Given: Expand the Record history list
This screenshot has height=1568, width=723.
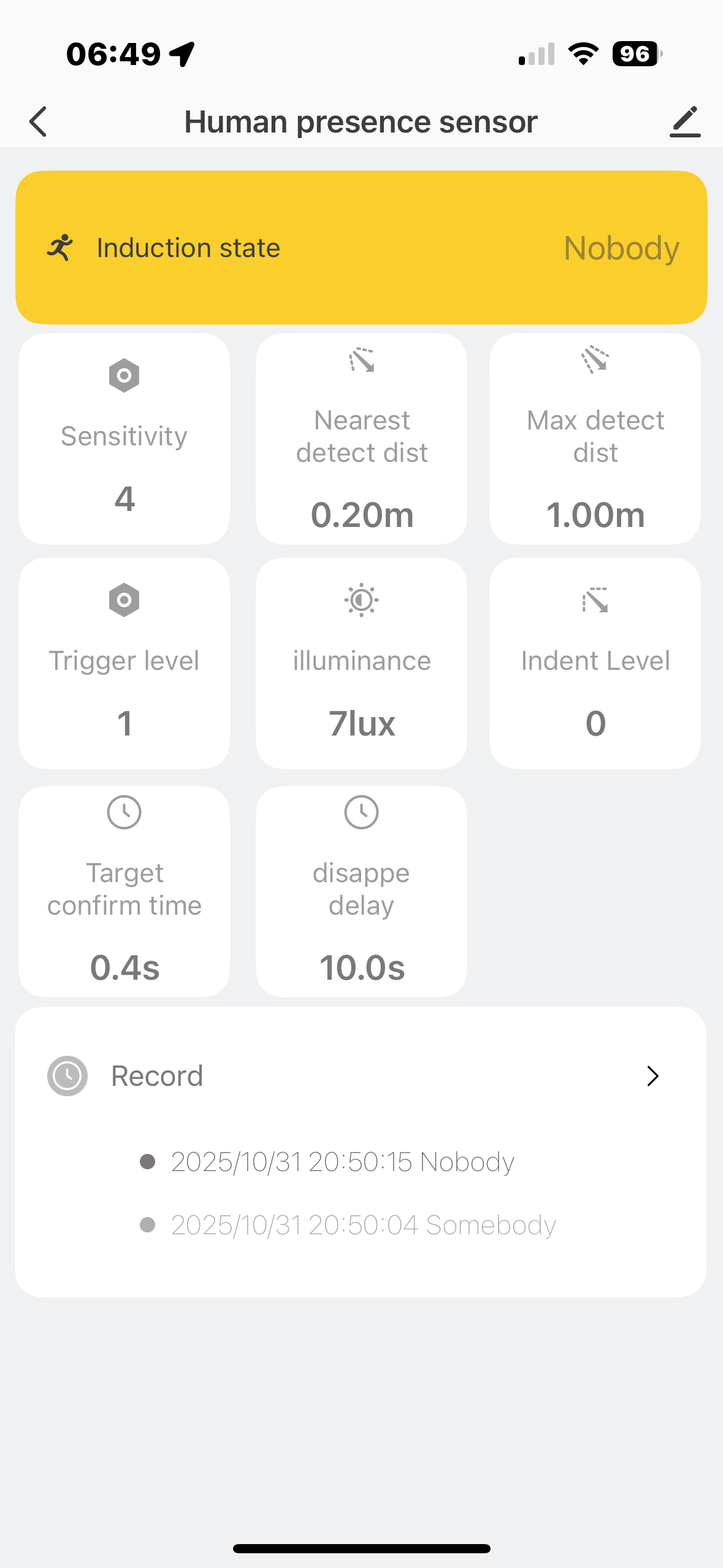Looking at the screenshot, I should [652, 1075].
